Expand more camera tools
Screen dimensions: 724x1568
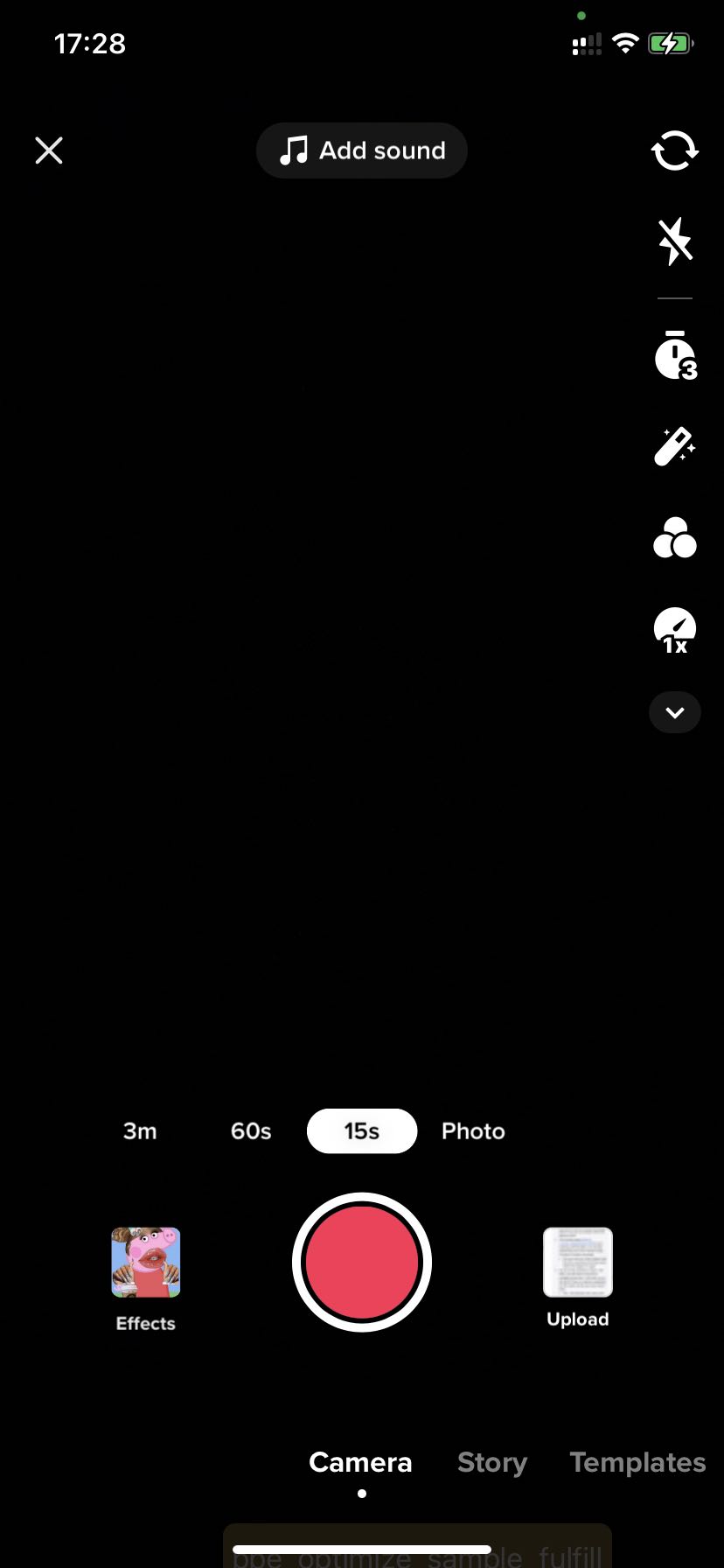(x=675, y=712)
